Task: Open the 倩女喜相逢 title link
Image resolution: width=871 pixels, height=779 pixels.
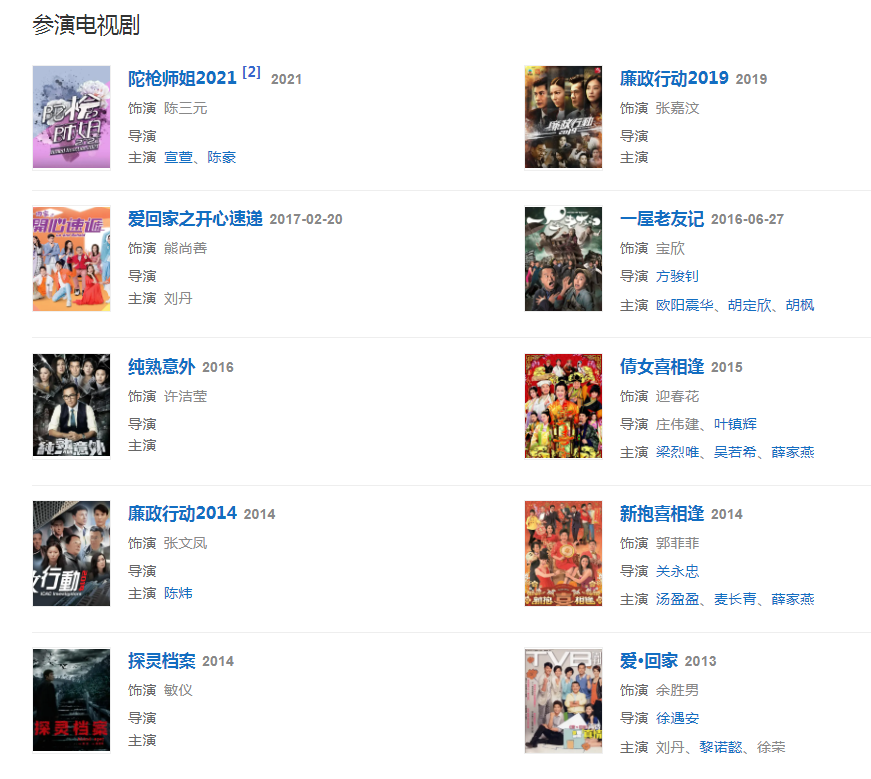Action: pos(661,366)
